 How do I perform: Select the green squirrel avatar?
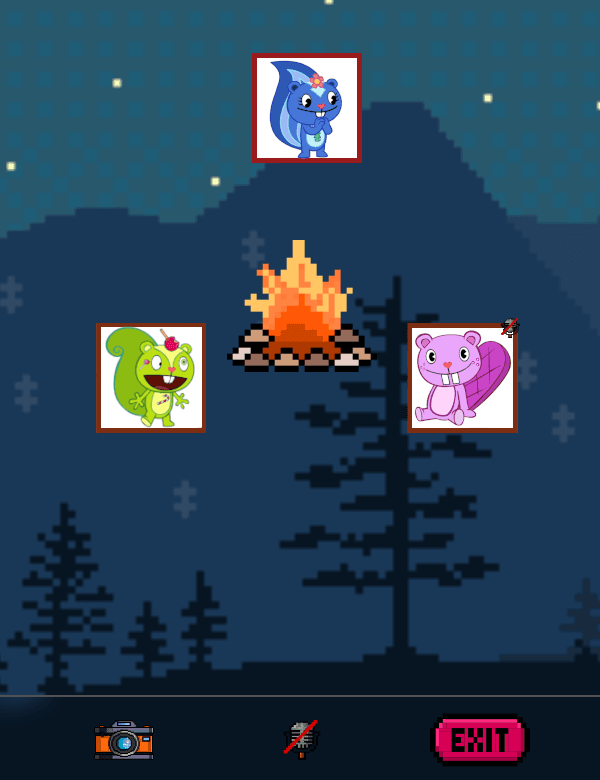tap(151, 378)
